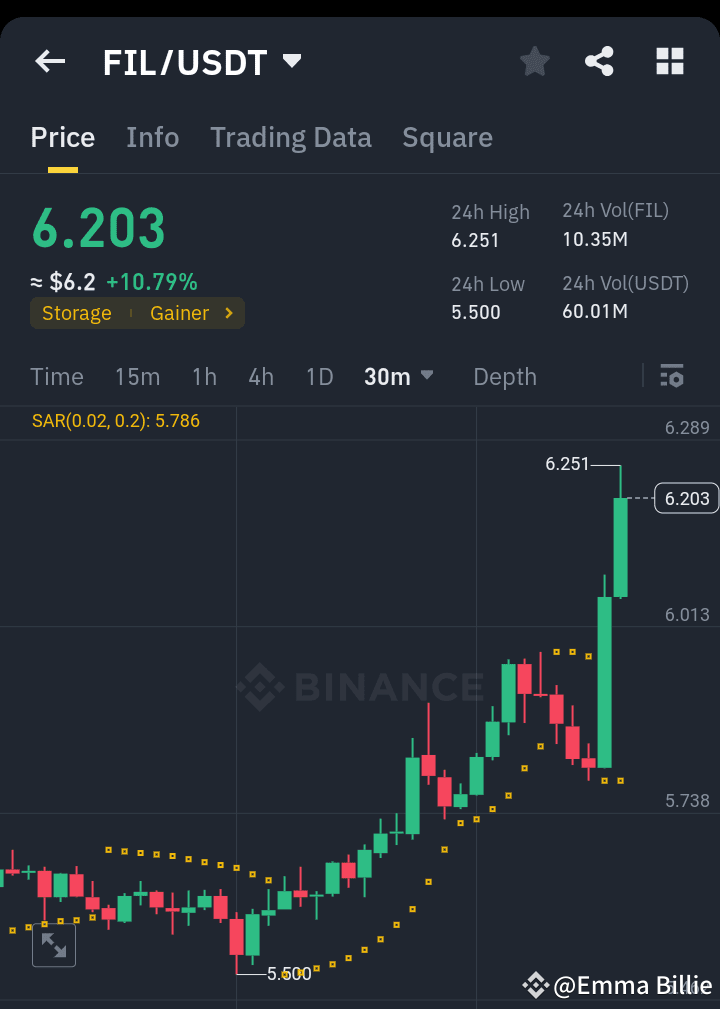Viewport: 720px width, 1009px height.
Task: Expand the chart to fullscreen mode
Action: 54,944
